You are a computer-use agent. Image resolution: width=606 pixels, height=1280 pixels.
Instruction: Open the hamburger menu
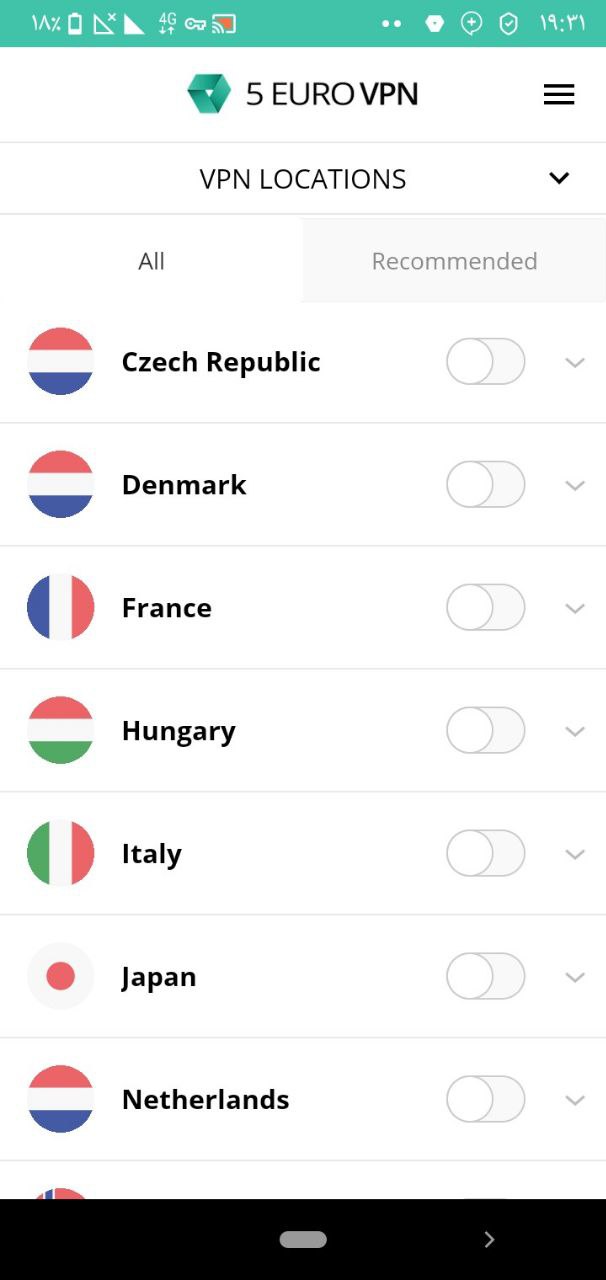pos(559,95)
